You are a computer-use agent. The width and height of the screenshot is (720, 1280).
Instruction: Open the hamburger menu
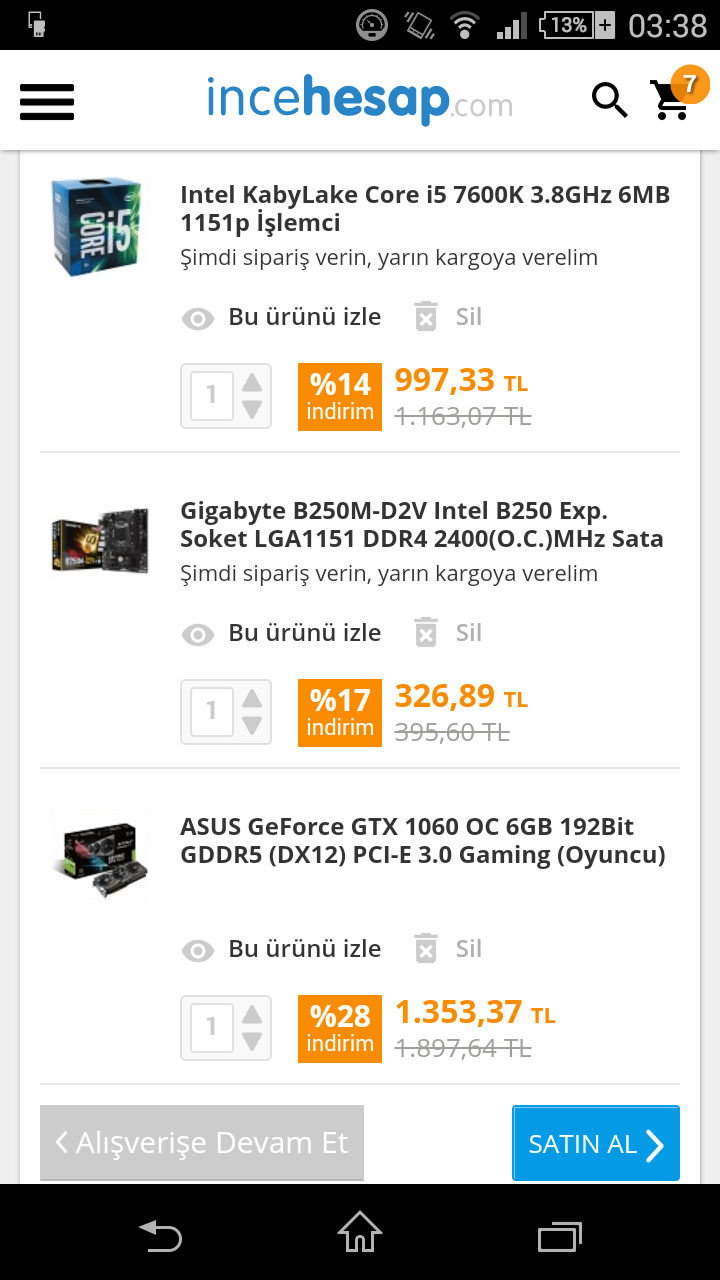47,101
